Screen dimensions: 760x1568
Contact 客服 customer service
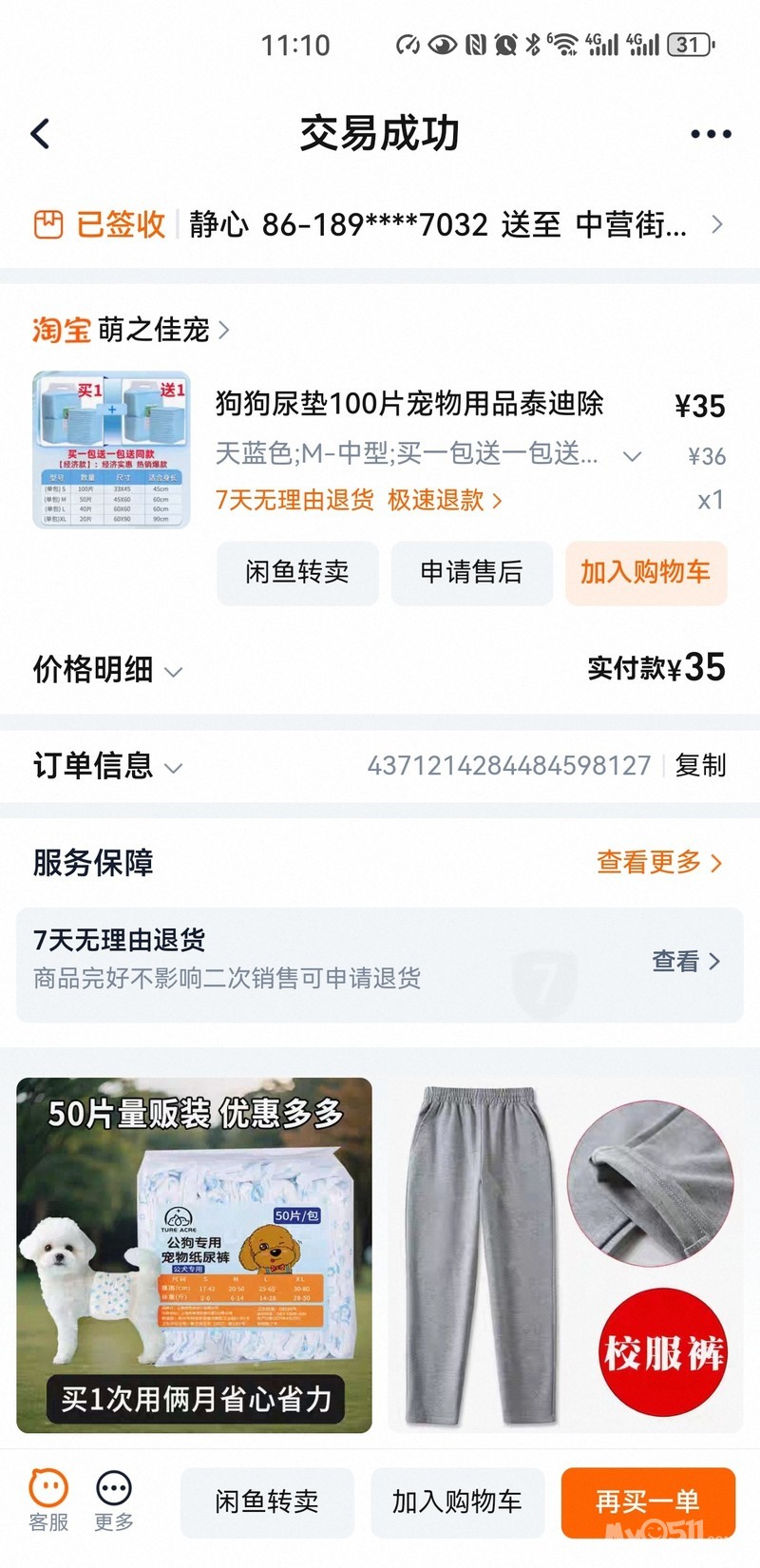coord(48,1501)
